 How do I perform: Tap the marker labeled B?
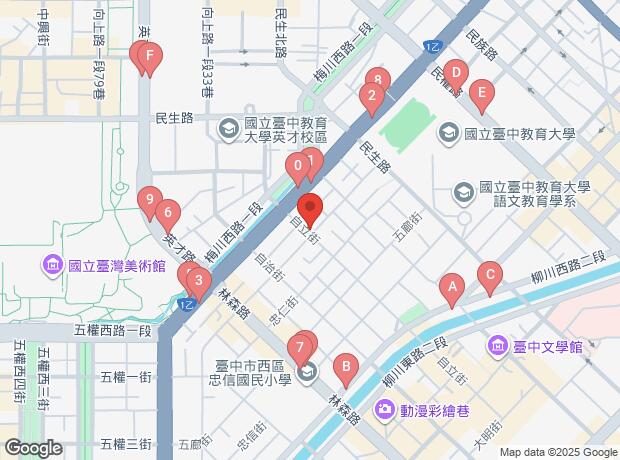tap(346, 367)
